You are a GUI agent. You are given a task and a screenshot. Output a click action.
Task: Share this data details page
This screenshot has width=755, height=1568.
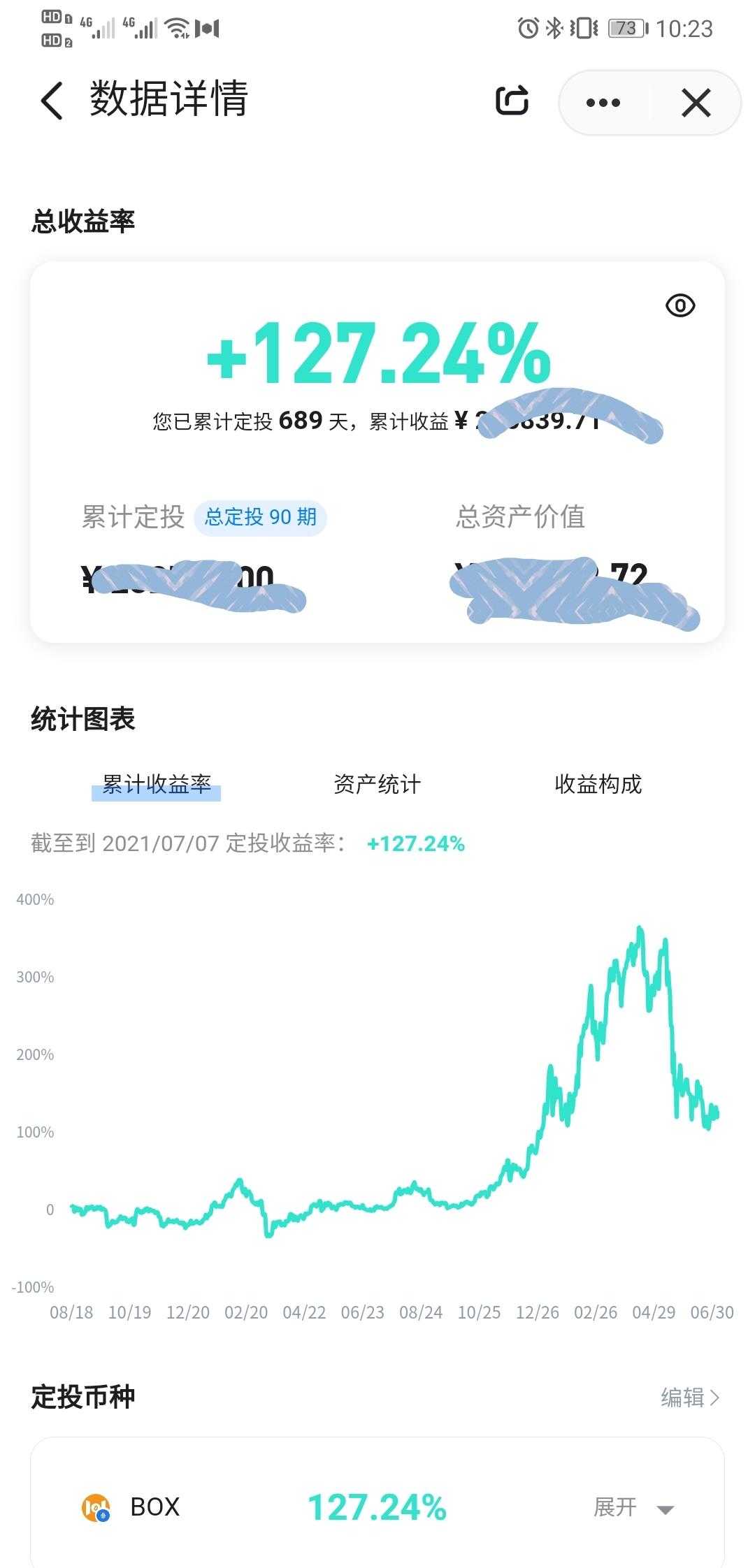(512, 101)
